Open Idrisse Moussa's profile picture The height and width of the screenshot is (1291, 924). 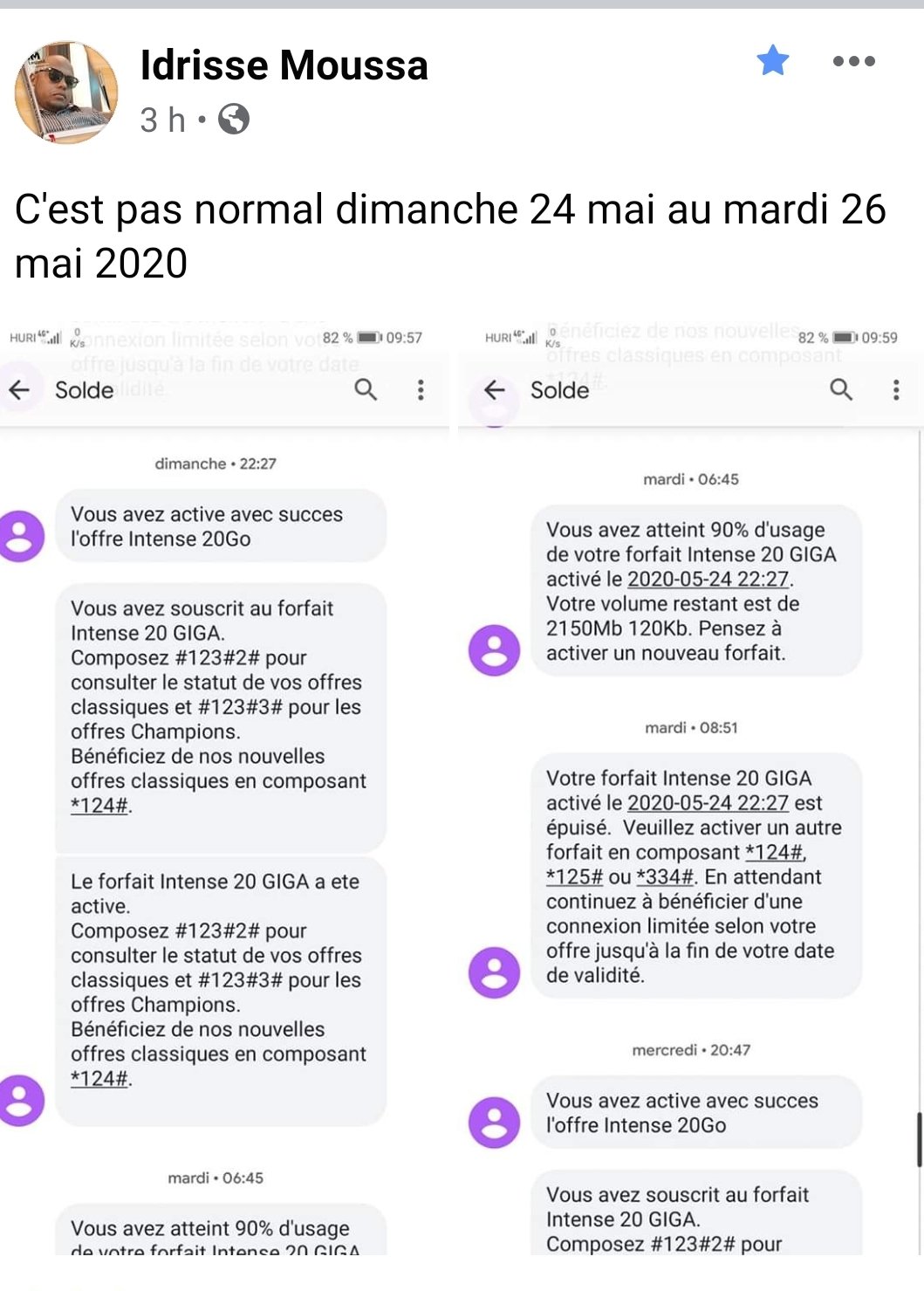coord(66,92)
